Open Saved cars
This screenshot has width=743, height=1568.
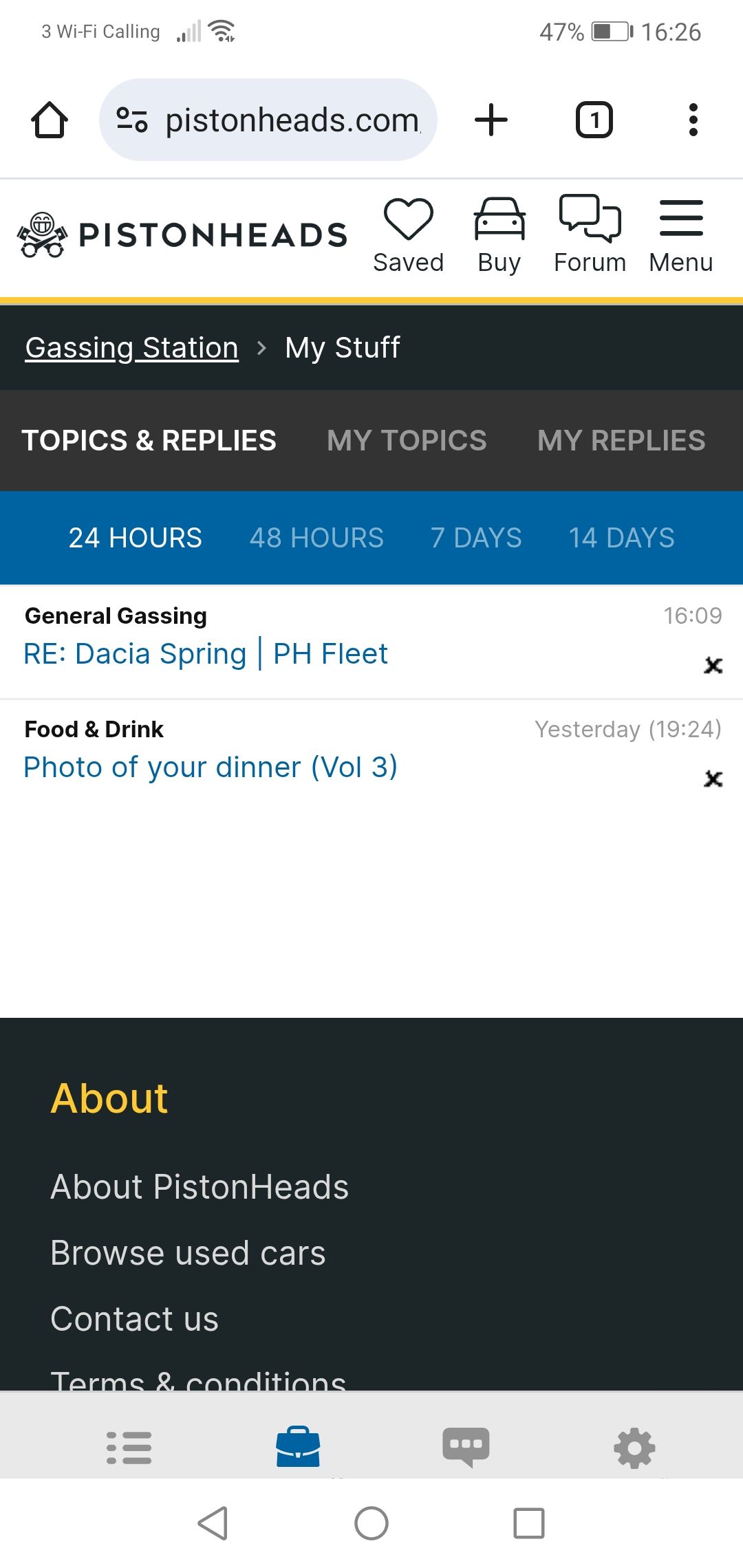point(408,235)
